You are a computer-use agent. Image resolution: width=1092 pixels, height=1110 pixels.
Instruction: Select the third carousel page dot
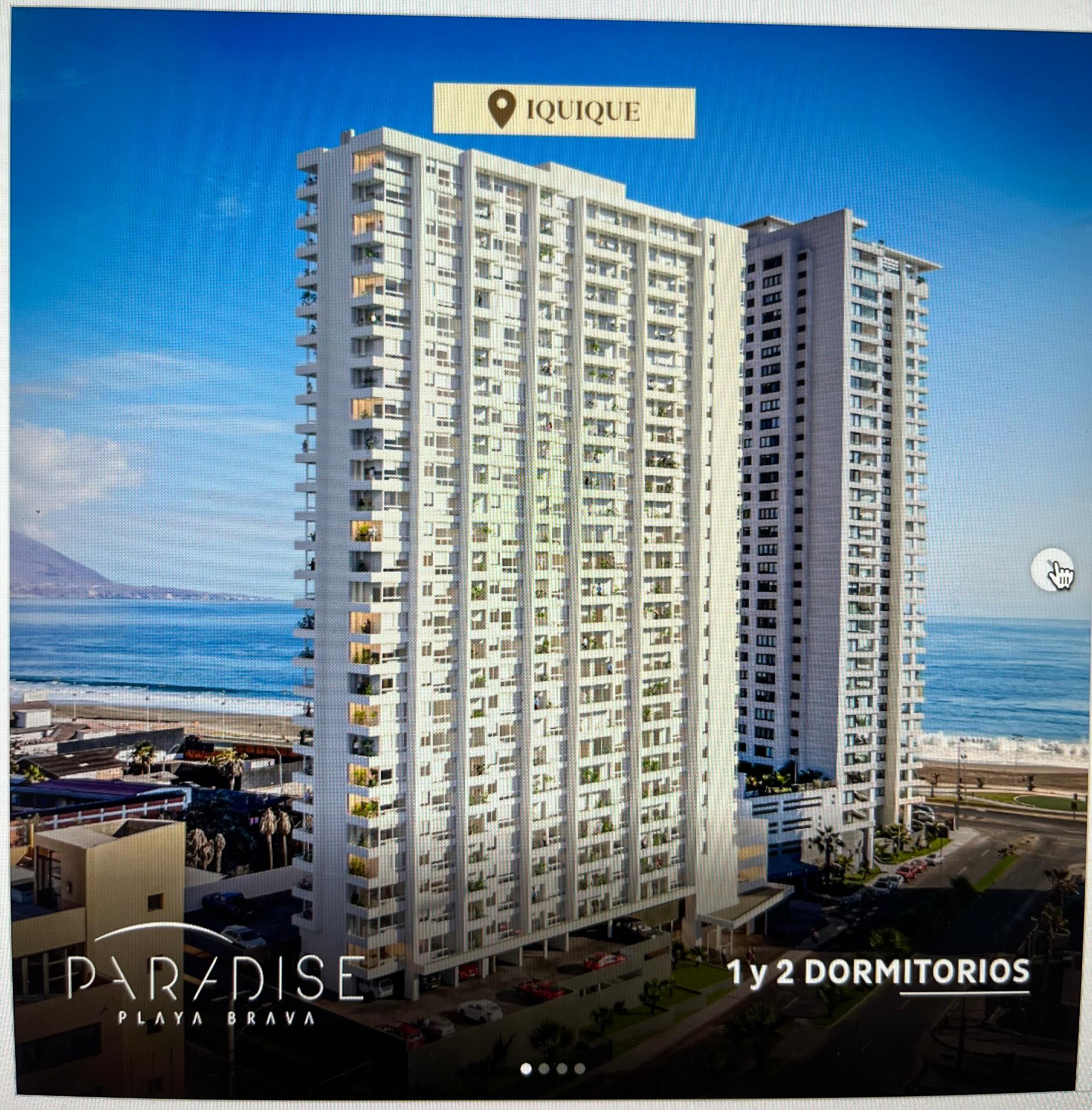click(x=562, y=1068)
